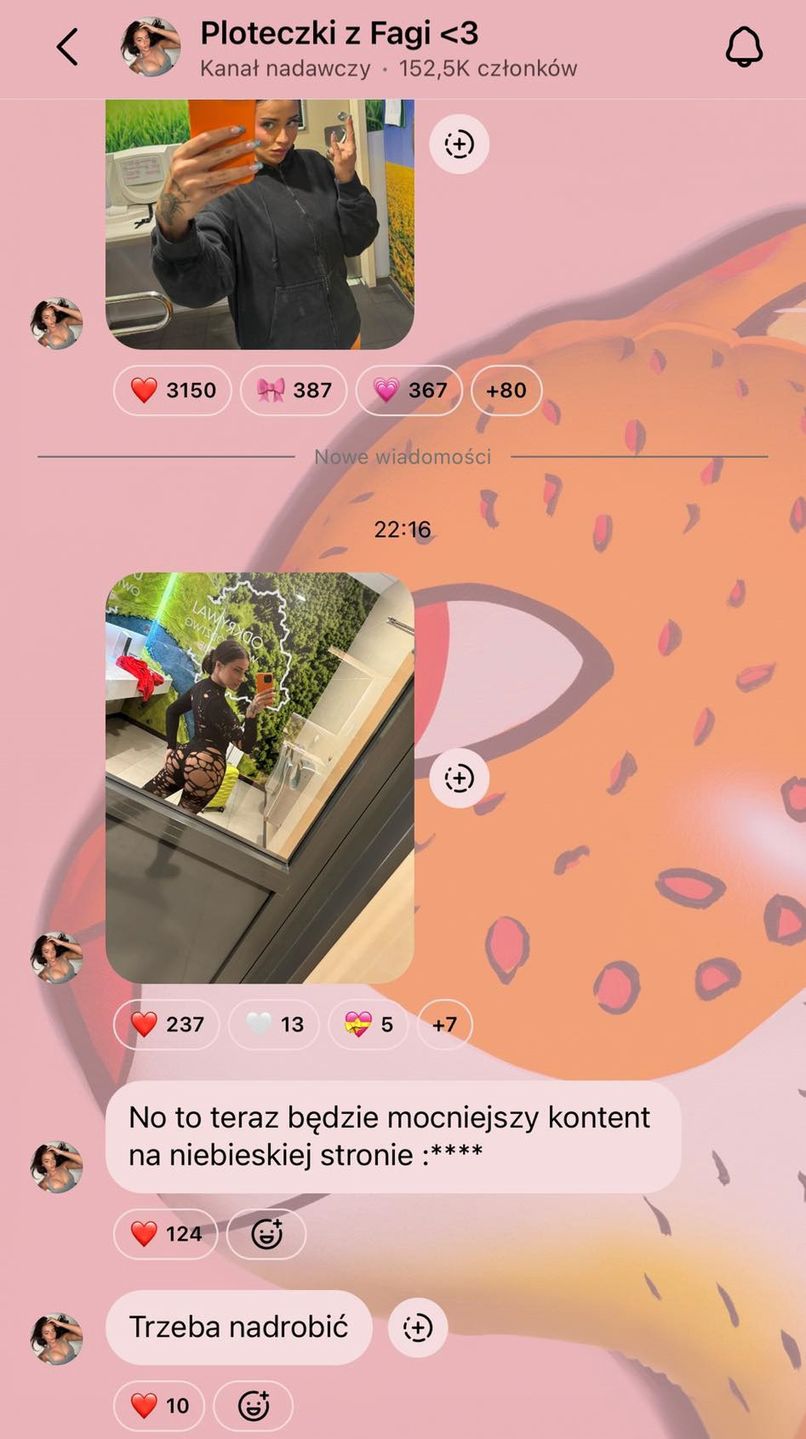This screenshot has height=1439, width=806.
Task: Tap the 387 bow reaction
Action: pyautogui.click(x=294, y=390)
